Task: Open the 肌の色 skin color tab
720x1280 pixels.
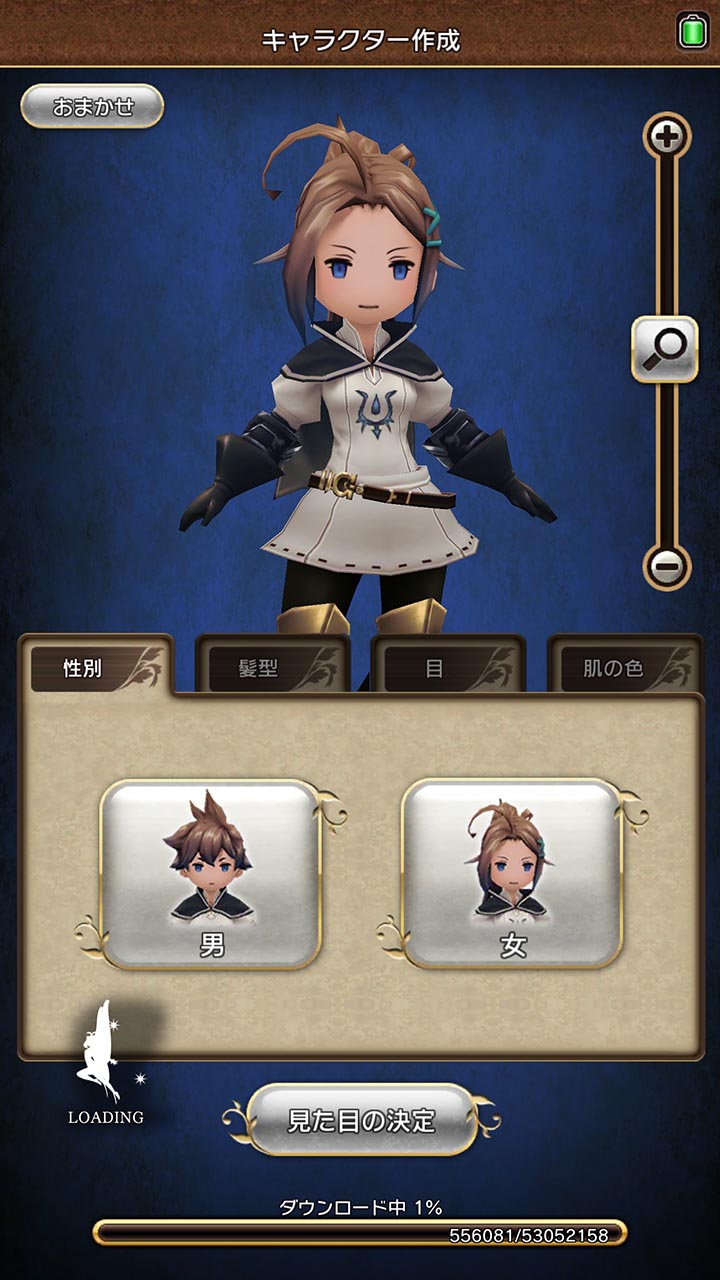Action: [625, 667]
